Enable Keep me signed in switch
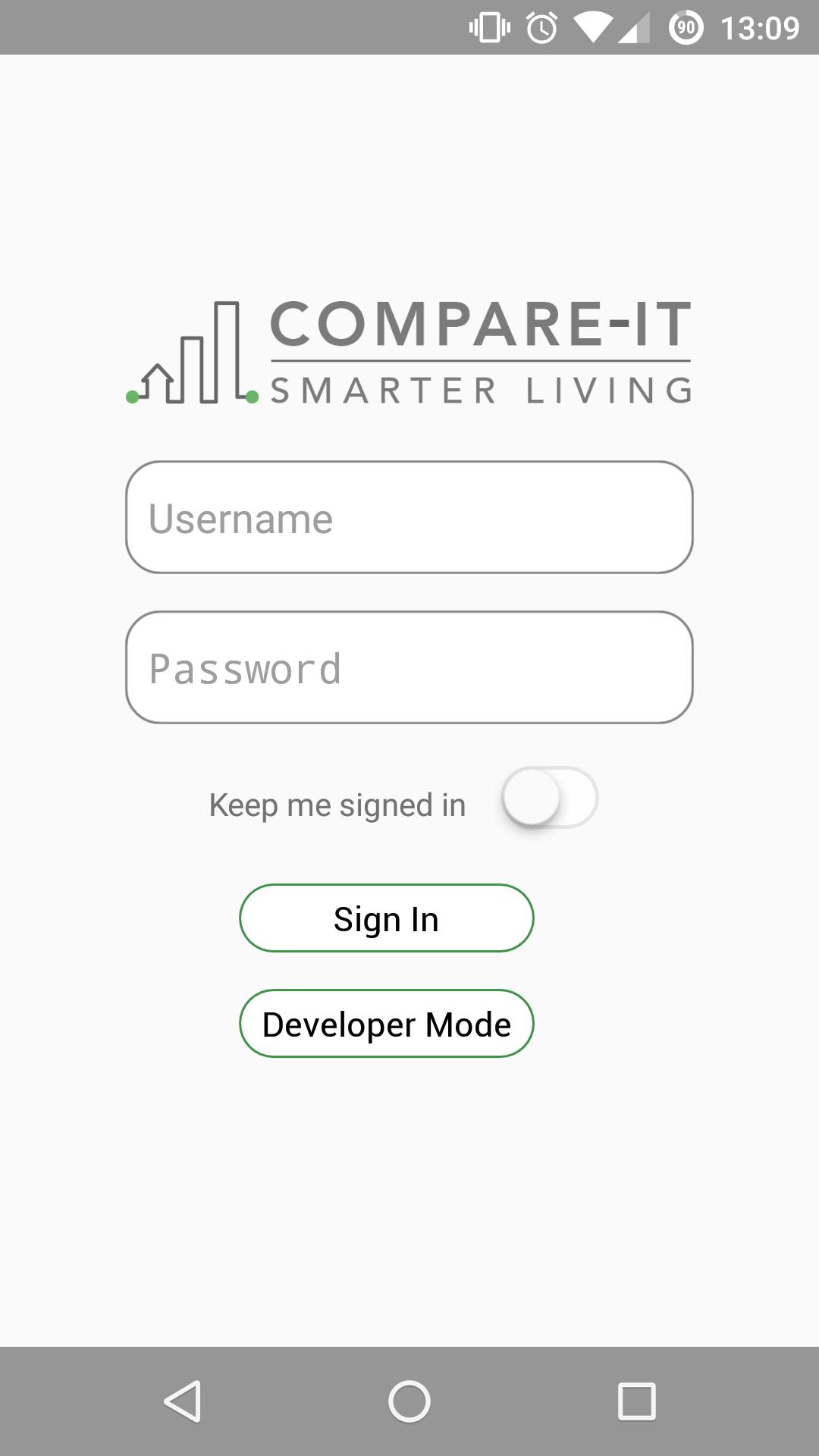819x1456 pixels. point(549,799)
